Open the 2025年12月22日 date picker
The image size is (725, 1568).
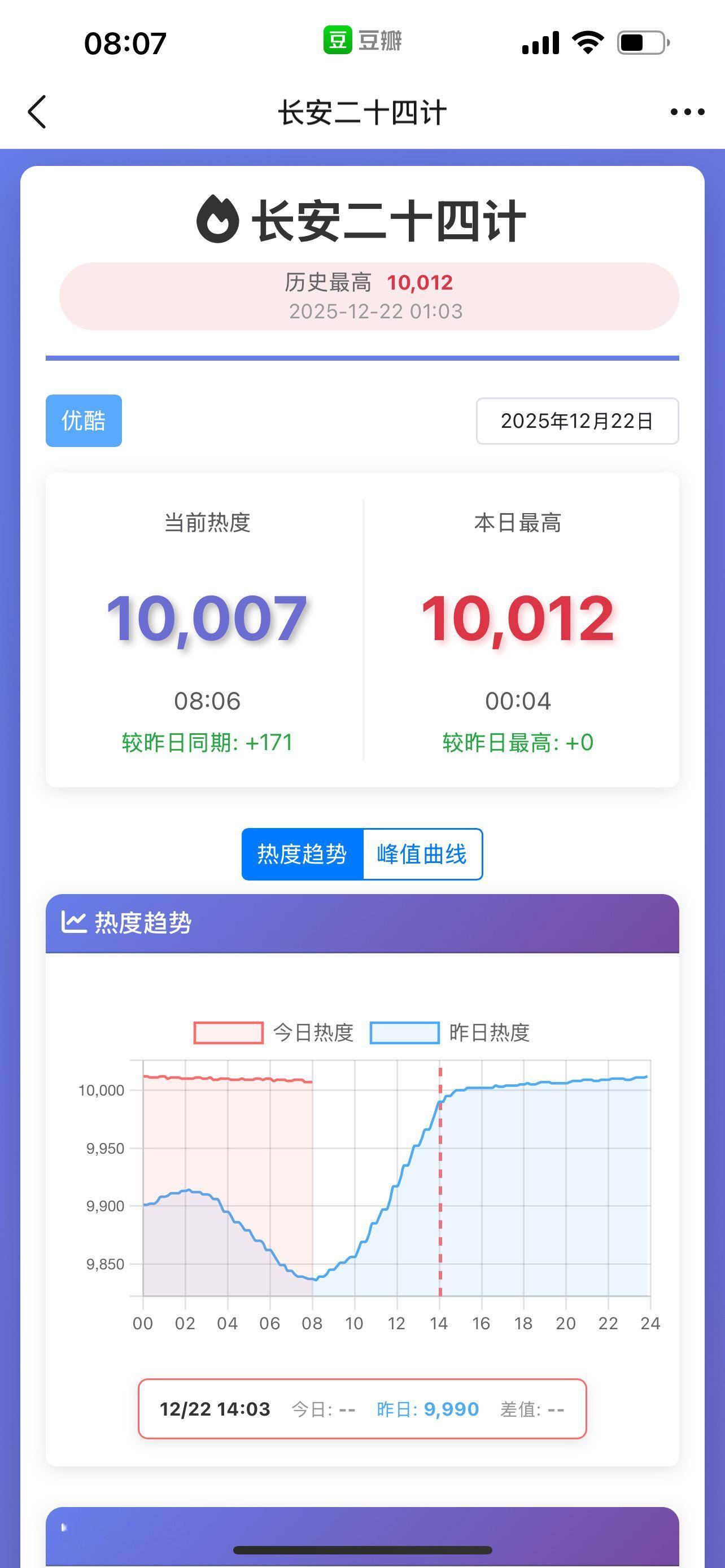pyautogui.click(x=577, y=420)
